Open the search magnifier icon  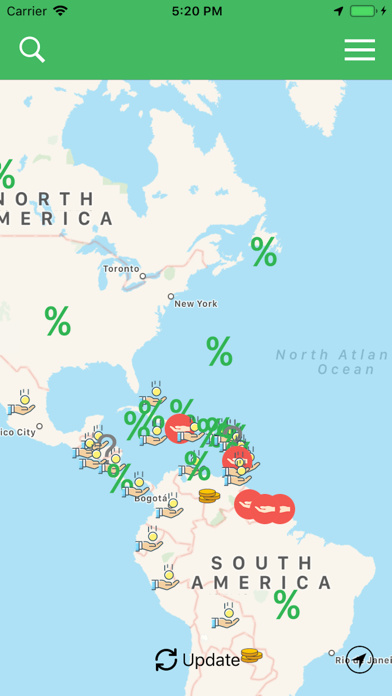32,49
